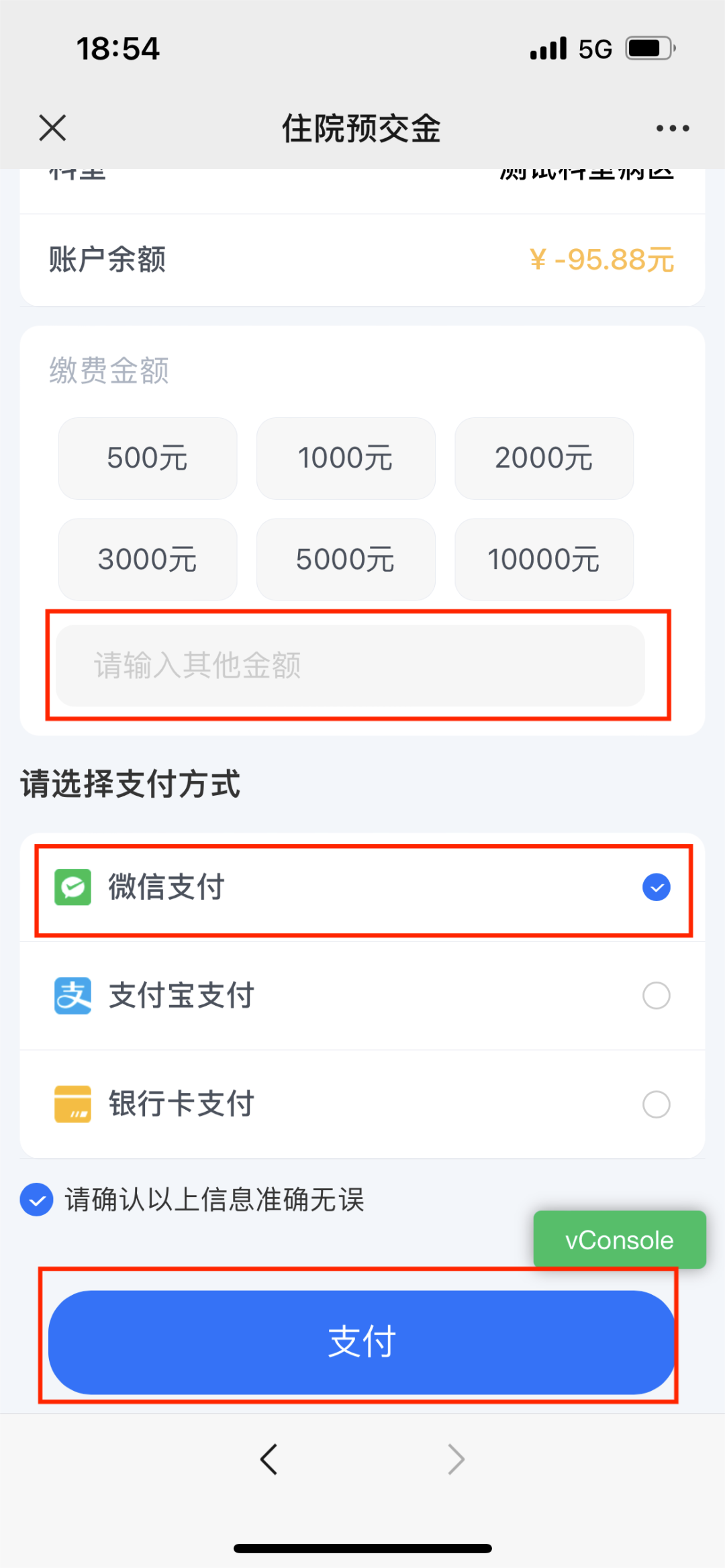The height and width of the screenshot is (1568, 725).
Task: Open the three-dot overflow menu
Action: 673,128
